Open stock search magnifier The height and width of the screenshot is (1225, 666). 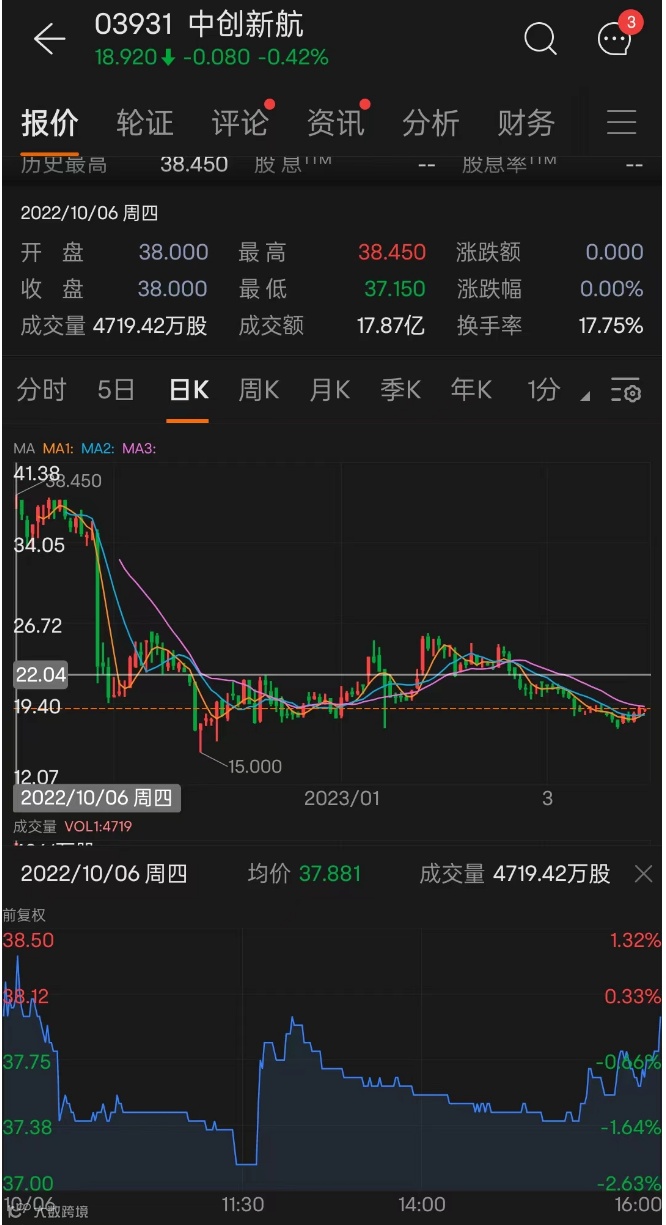pyautogui.click(x=540, y=39)
